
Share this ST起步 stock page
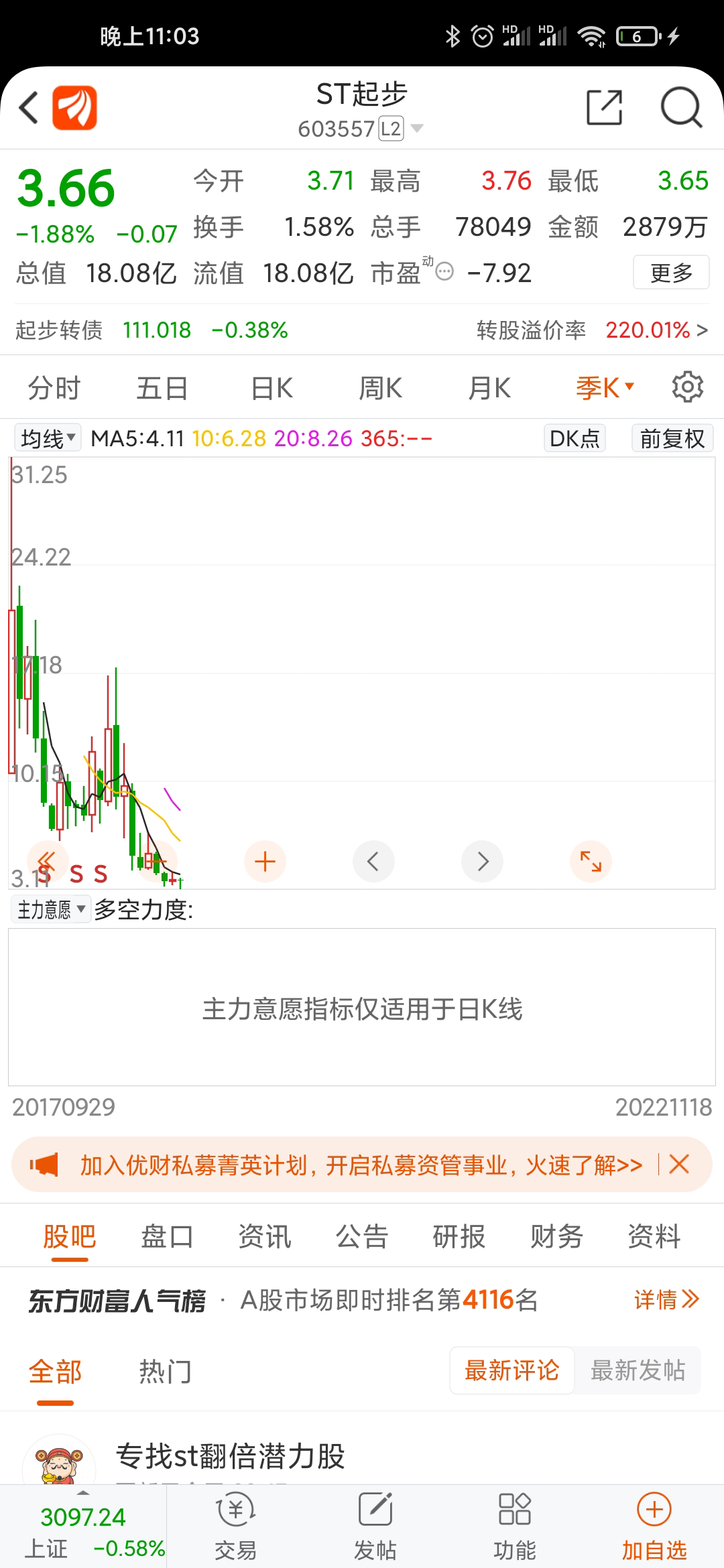604,108
